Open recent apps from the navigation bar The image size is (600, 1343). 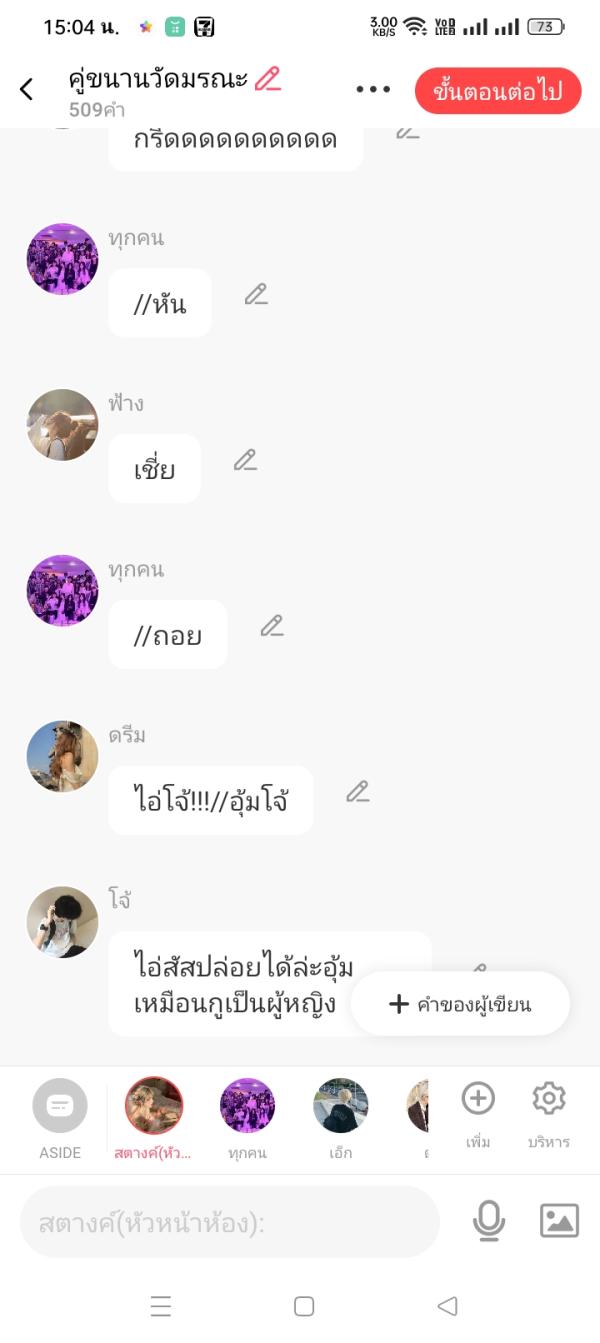pos(161,1306)
